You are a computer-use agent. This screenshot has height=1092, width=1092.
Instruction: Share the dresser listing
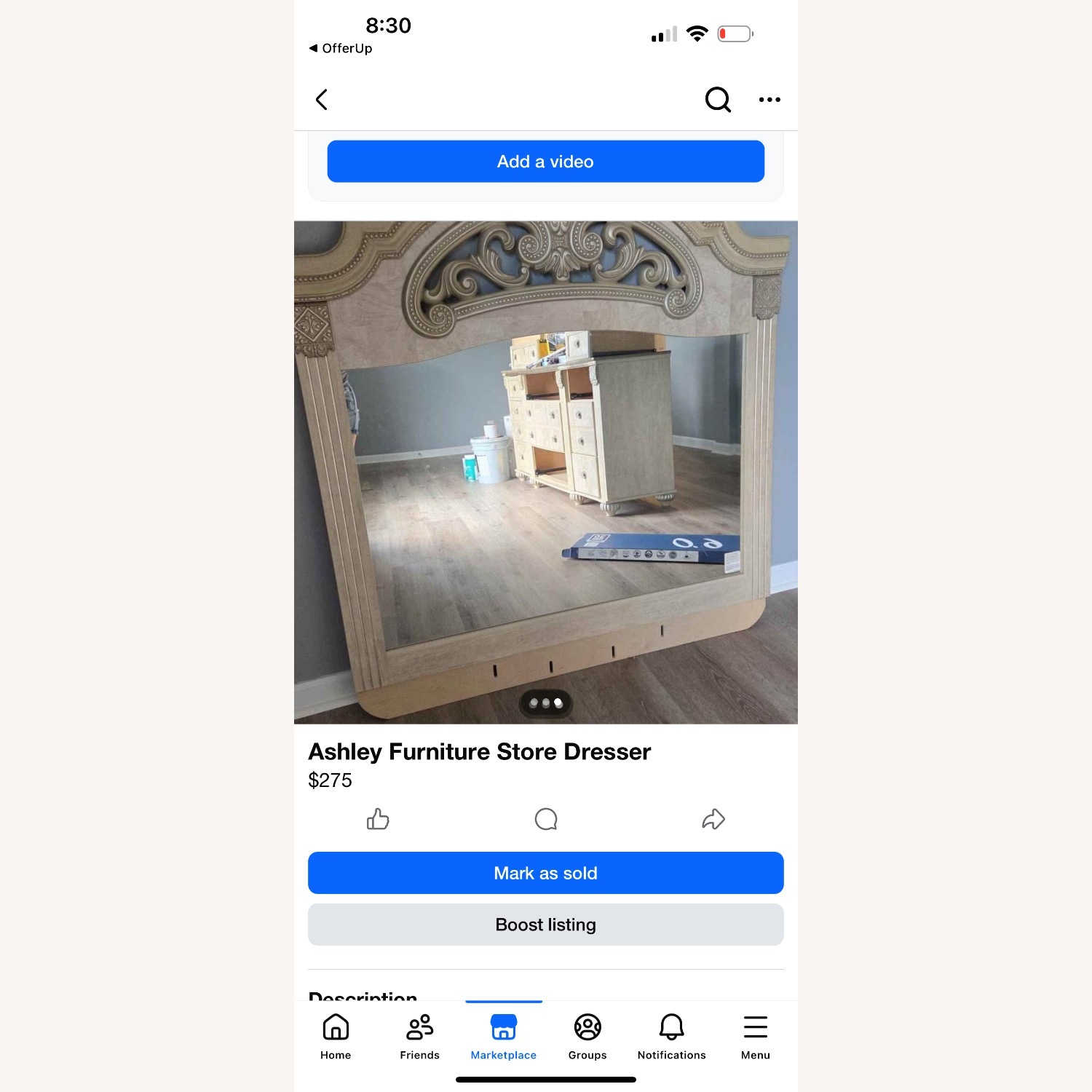click(x=713, y=820)
